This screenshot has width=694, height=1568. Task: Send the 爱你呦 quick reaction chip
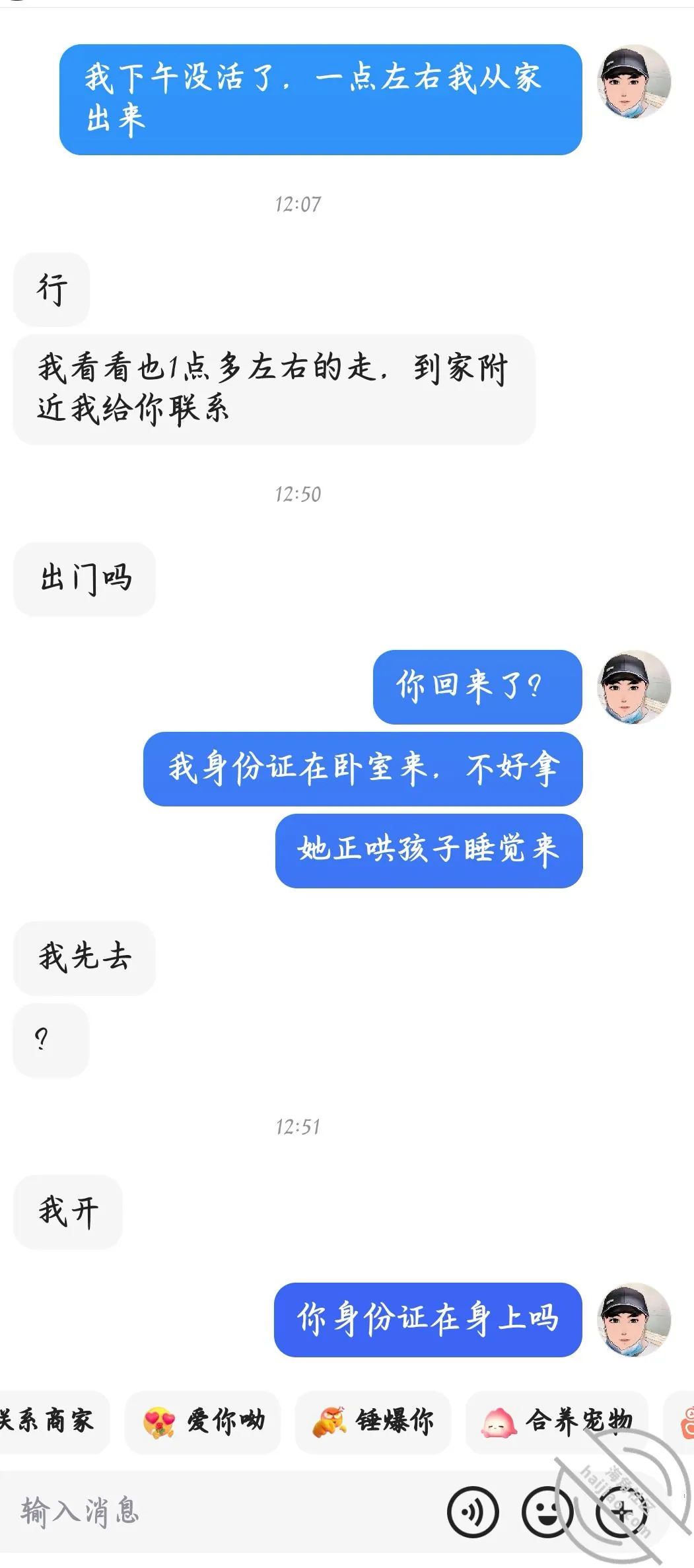[x=203, y=1421]
